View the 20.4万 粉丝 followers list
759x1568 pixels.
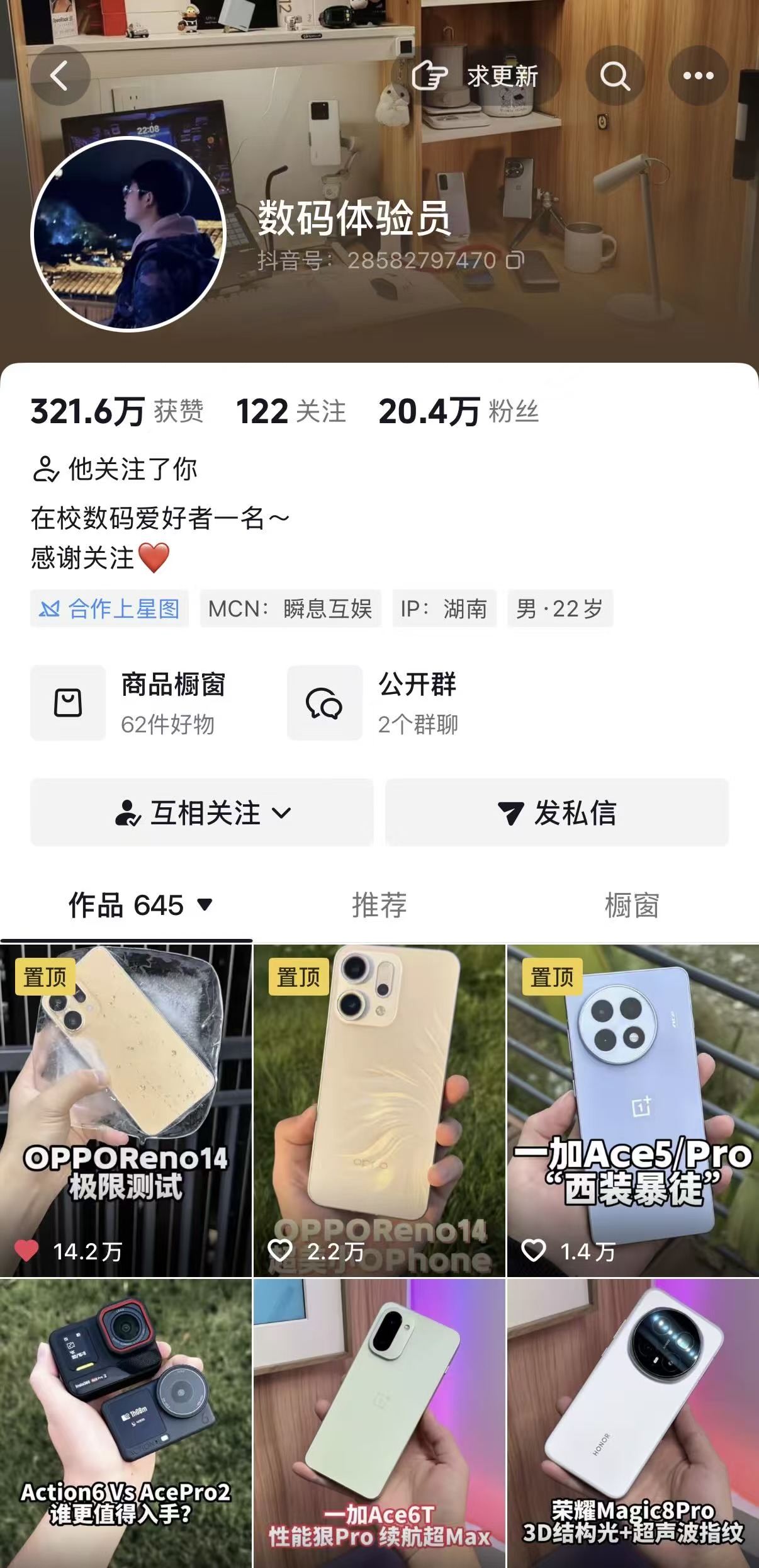coord(458,412)
